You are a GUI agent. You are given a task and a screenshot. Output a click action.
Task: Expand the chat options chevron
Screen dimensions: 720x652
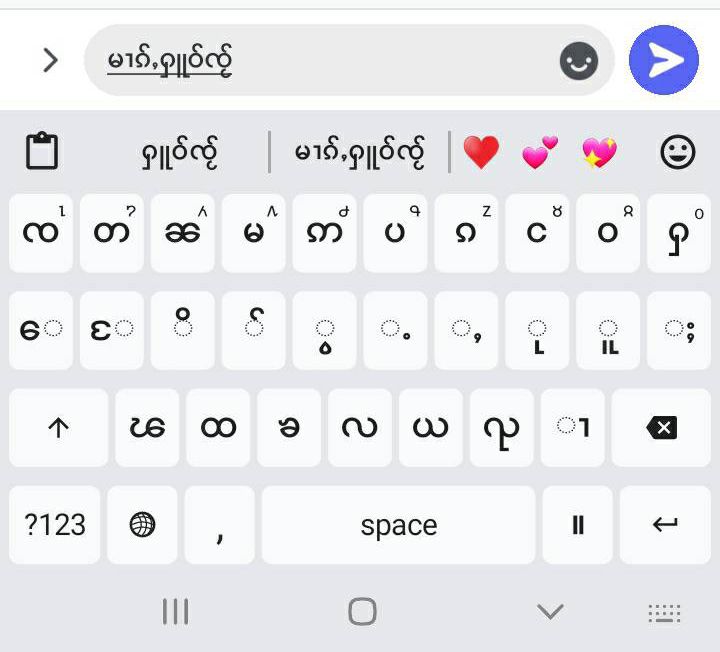coord(49,61)
